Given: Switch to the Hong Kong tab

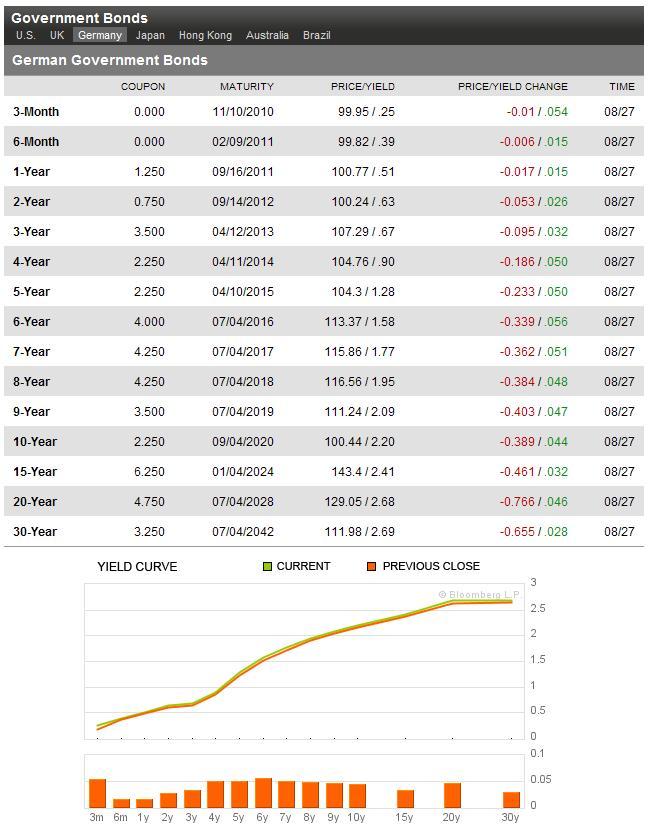Looking at the screenshot, I should click(x=205, y=35).
